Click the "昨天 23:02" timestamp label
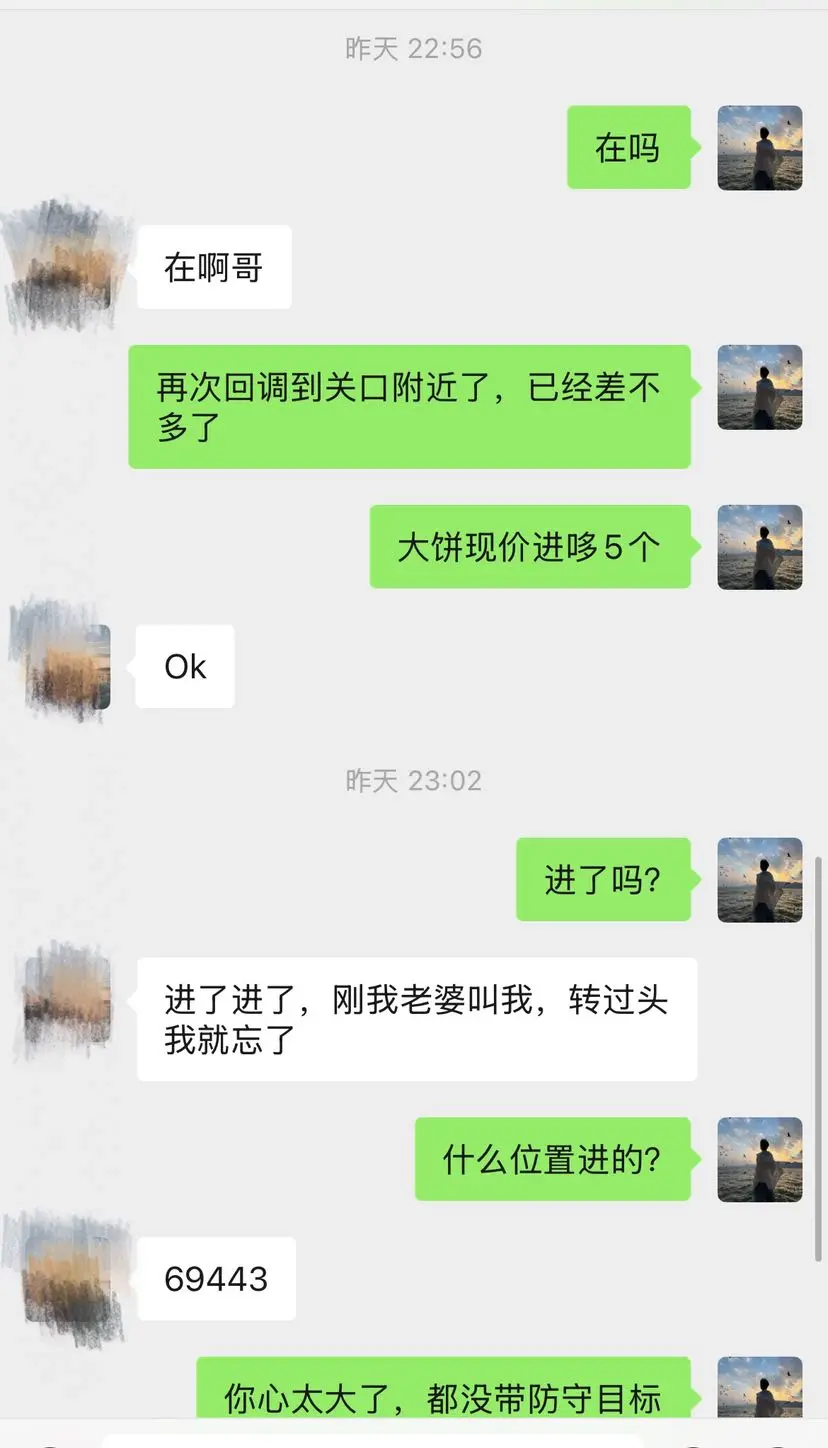The width and height of the screenshot is (828, 1448). click(x=414, y=781)
